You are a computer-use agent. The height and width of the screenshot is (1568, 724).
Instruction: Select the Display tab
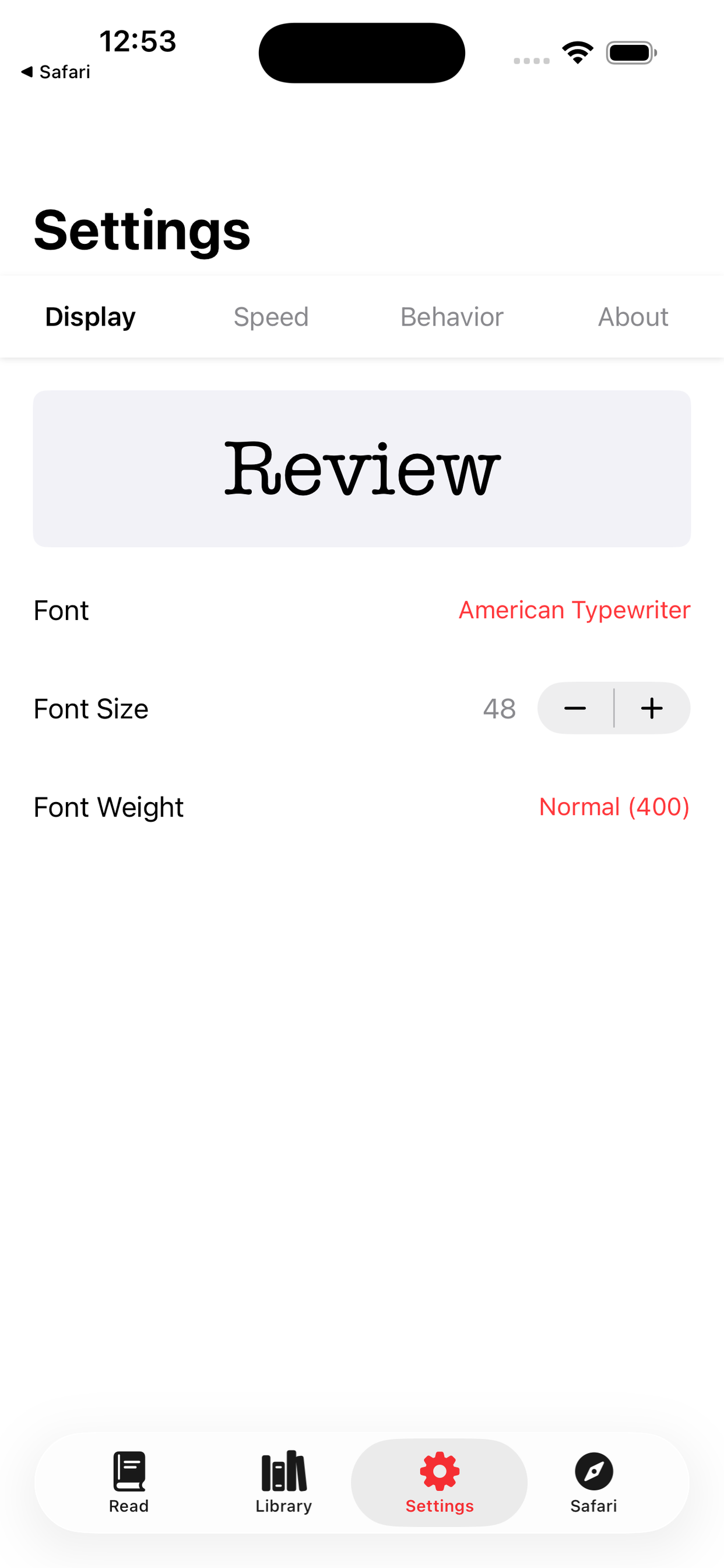pyautogui.click(x=90, y=317)
